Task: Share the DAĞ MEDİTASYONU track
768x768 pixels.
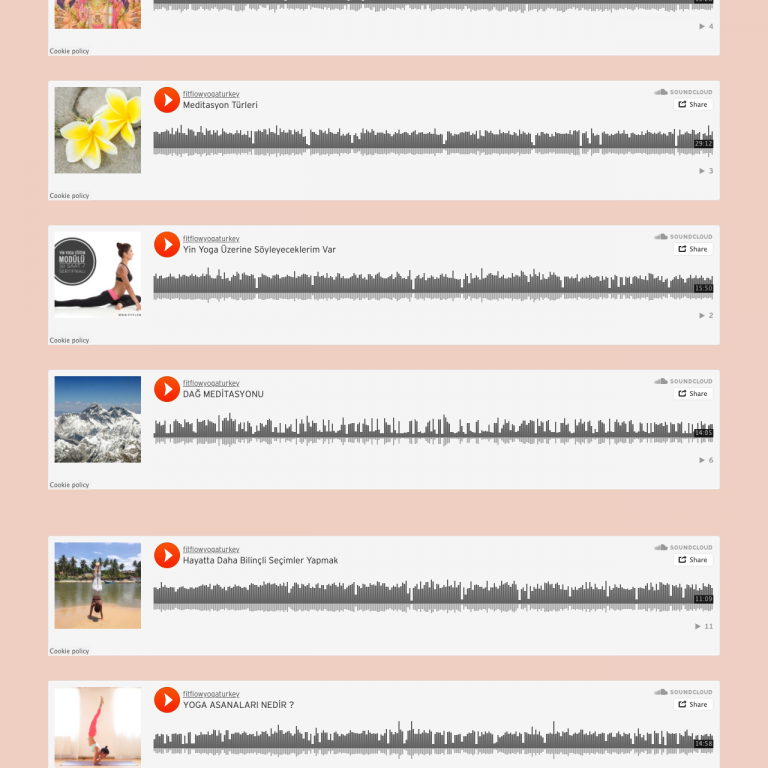Action: 693,394
